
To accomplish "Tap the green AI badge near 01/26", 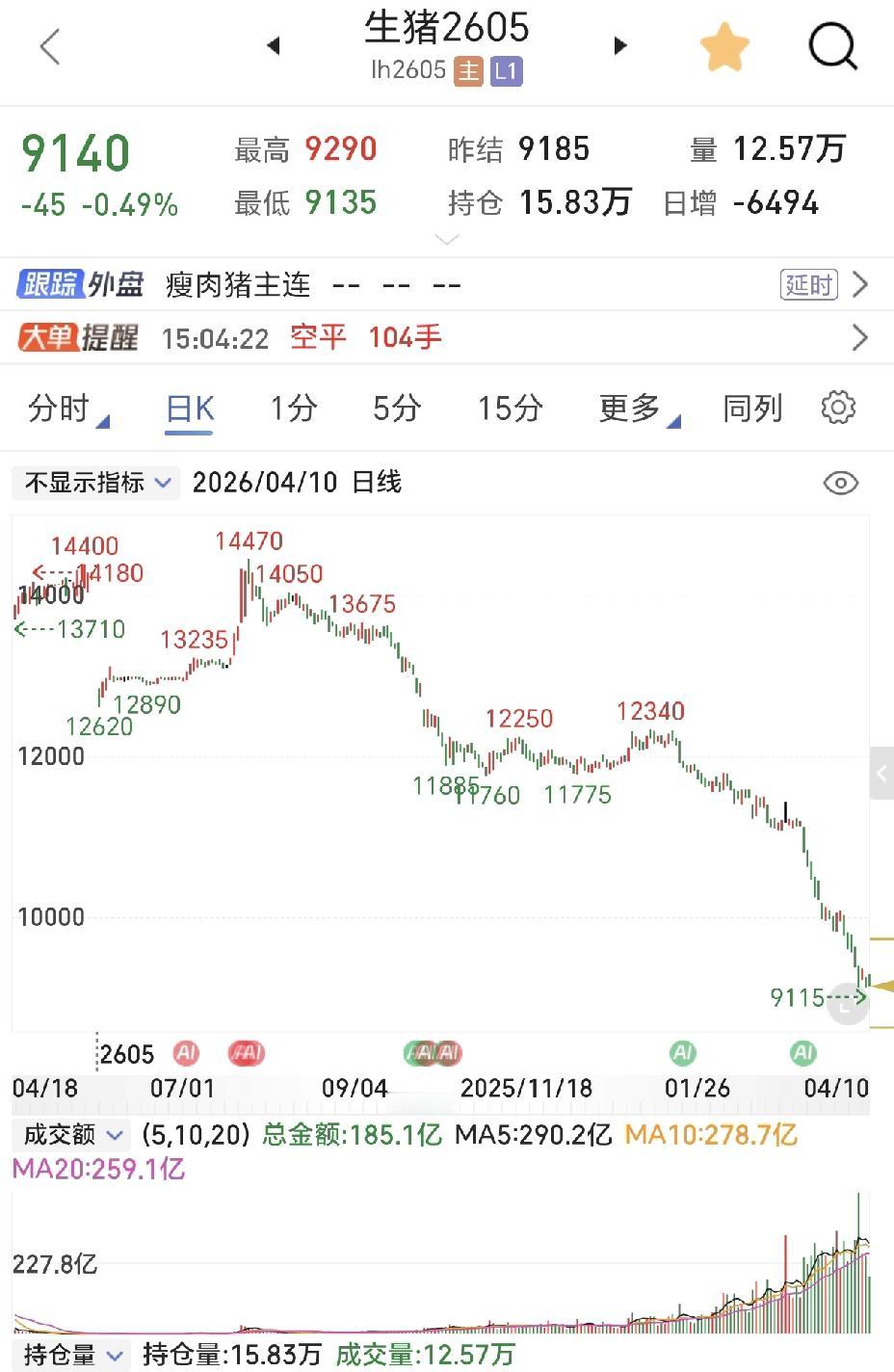I will (682, 1053).
